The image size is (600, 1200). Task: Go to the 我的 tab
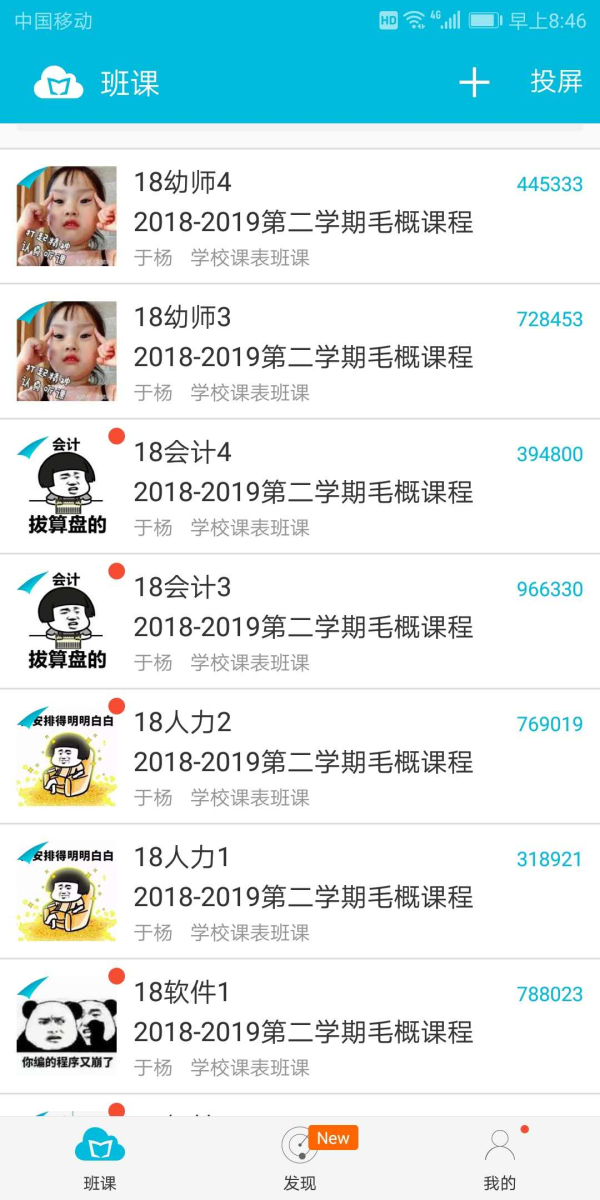pyautogui.click(x=499, y=1158)
